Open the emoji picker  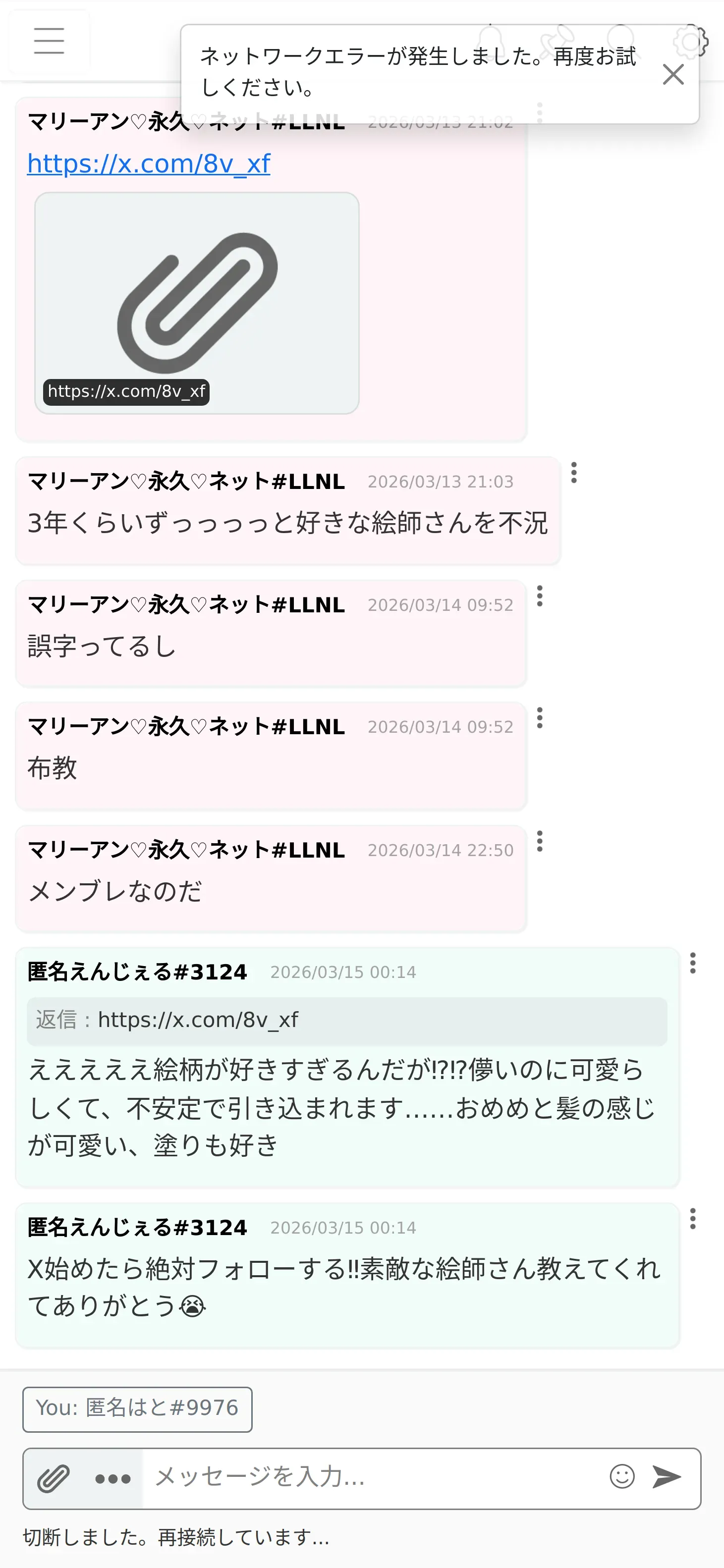(622, 1476)
